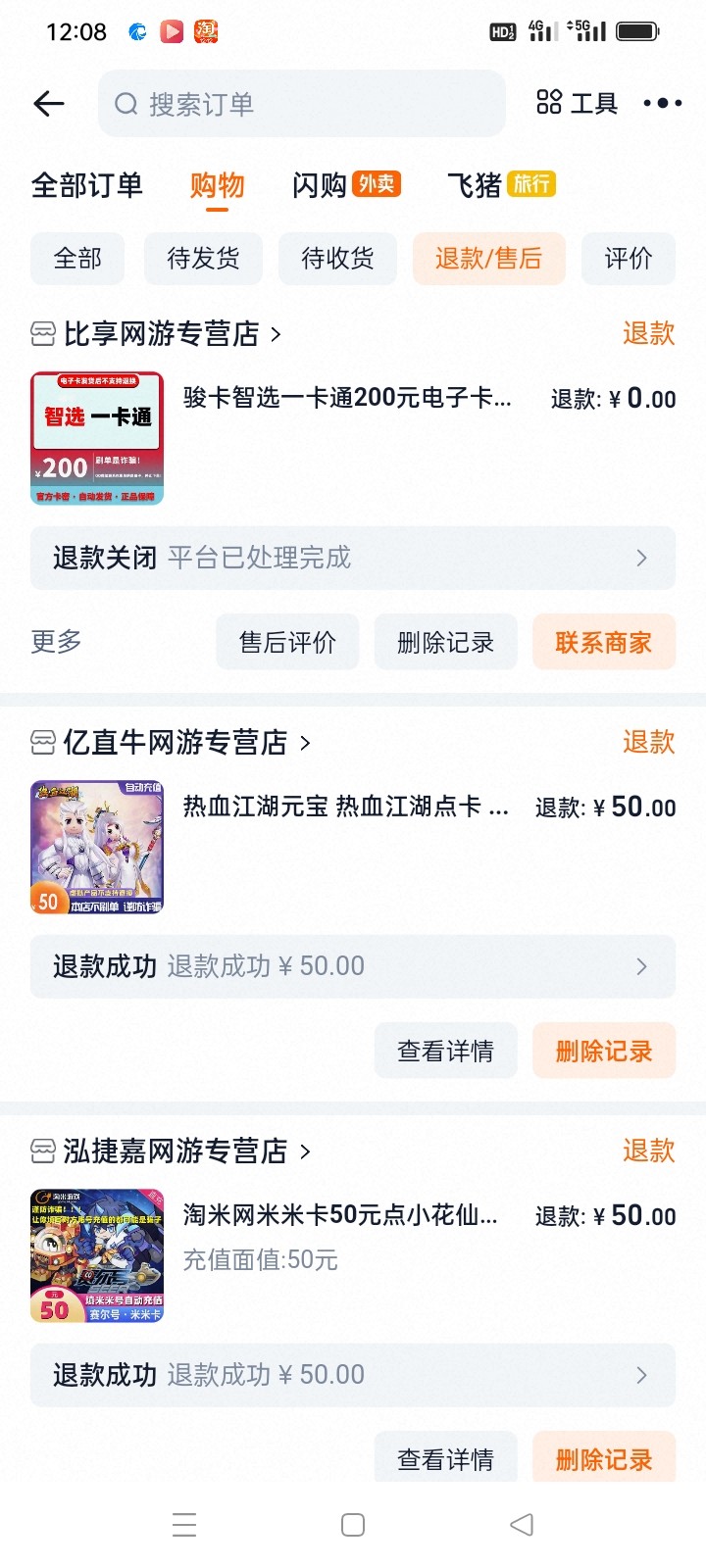Viewport: 706px width, 1568px height.
Task: Show orders awaiting 评价
Action: coord(628,259)
